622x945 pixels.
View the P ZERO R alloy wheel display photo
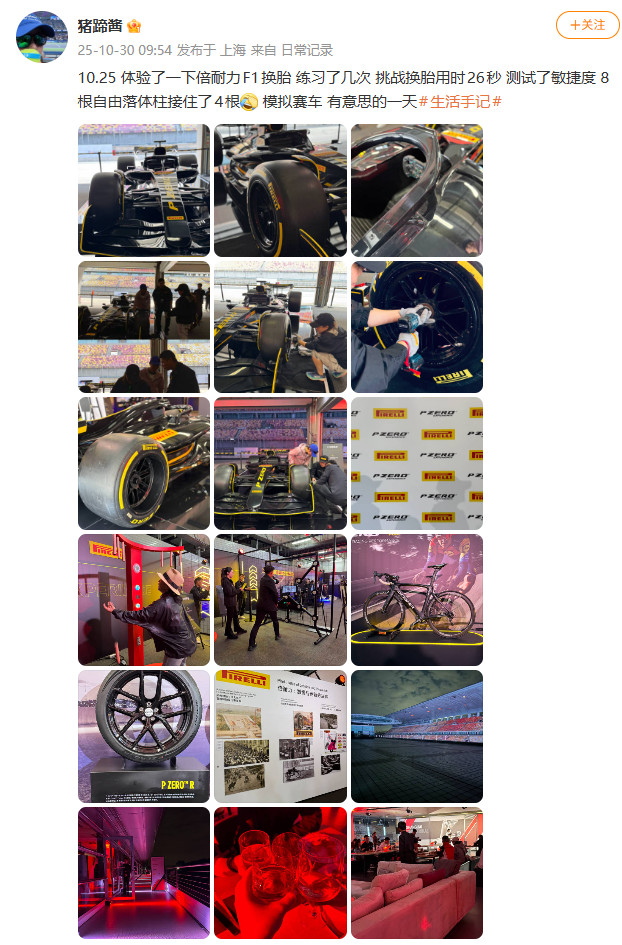[x=144, y=736]
